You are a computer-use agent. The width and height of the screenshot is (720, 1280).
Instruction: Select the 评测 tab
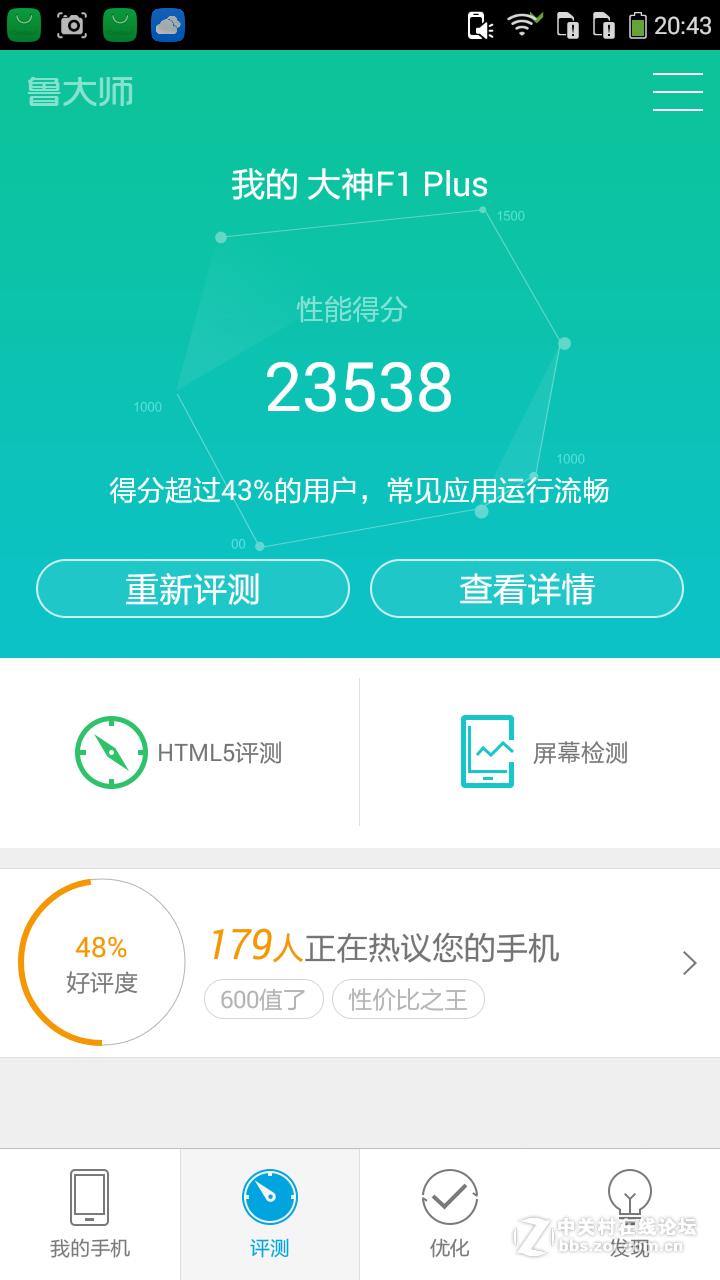click(270, 1214)
